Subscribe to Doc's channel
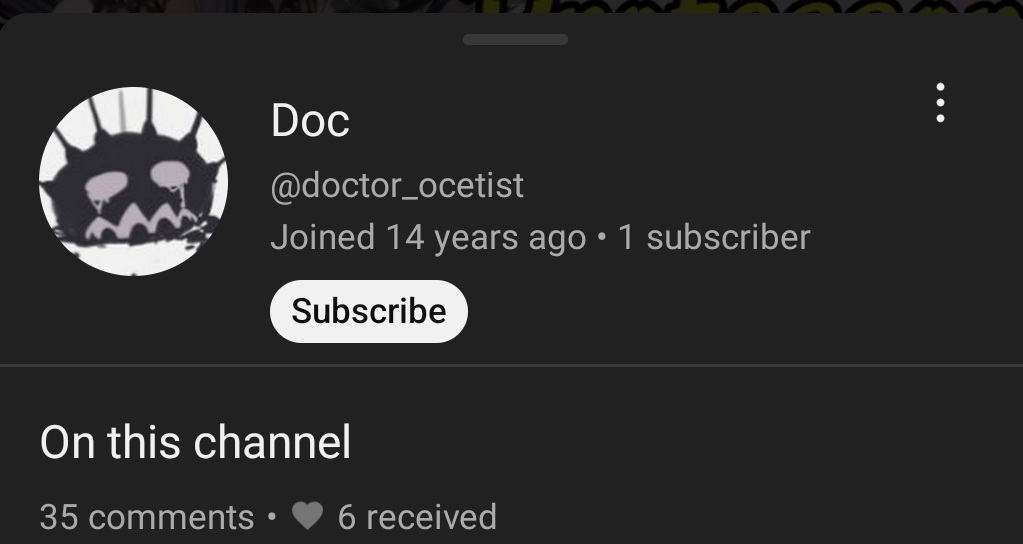This screenshot has width=1023, height=544. [368, 311]
